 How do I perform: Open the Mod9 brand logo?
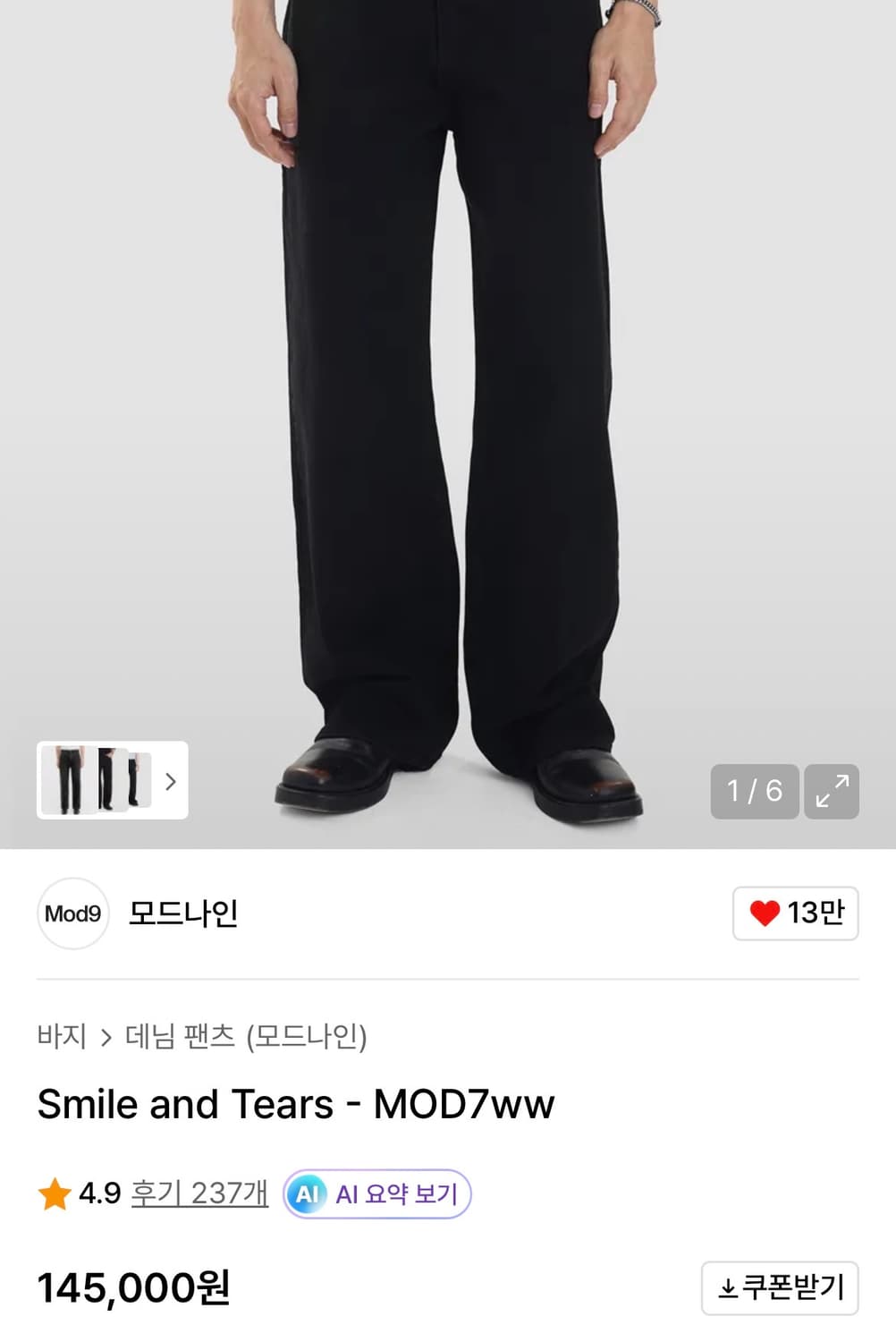72,913
